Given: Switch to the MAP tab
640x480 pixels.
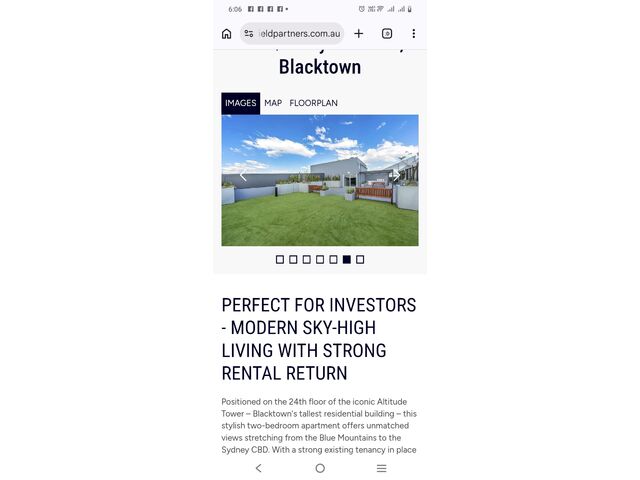Looking at the screenshot, I should coord(273,103).
